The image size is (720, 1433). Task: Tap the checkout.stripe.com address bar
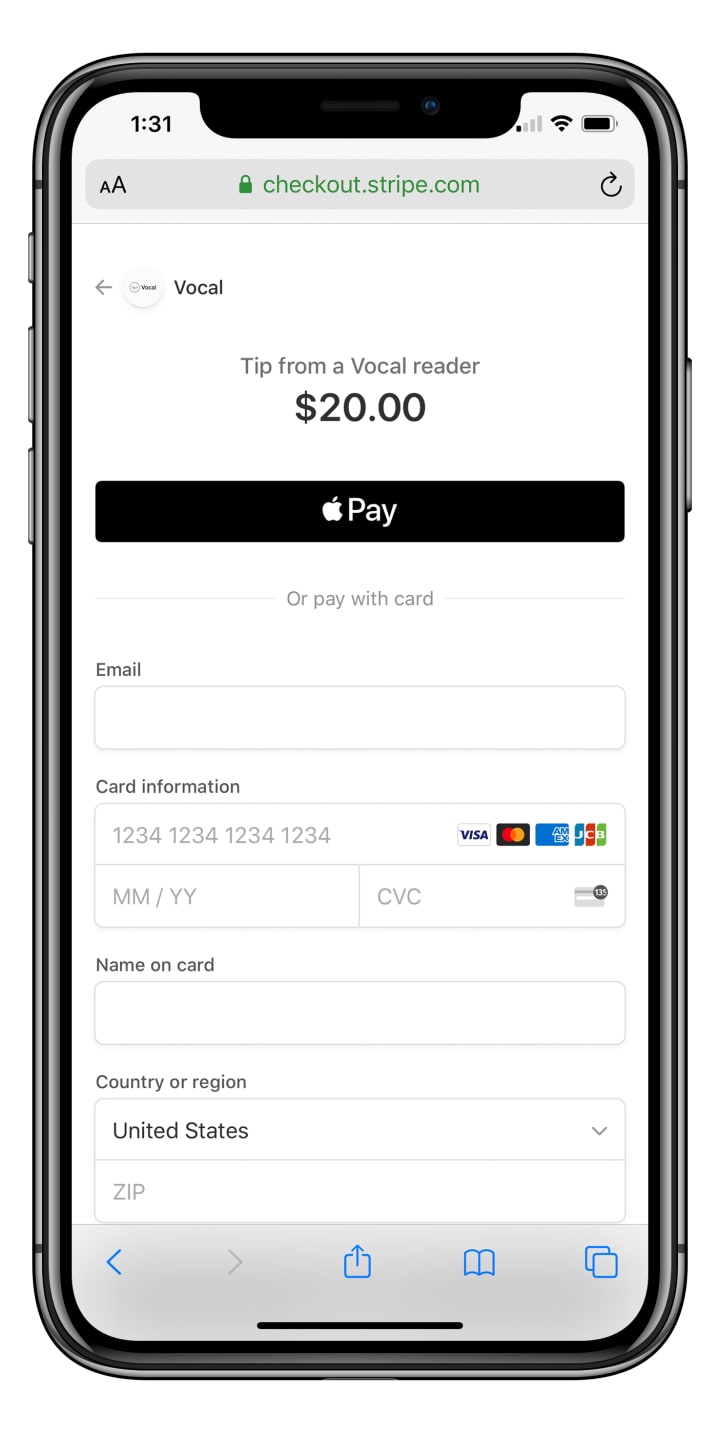[x=360, y=185]
